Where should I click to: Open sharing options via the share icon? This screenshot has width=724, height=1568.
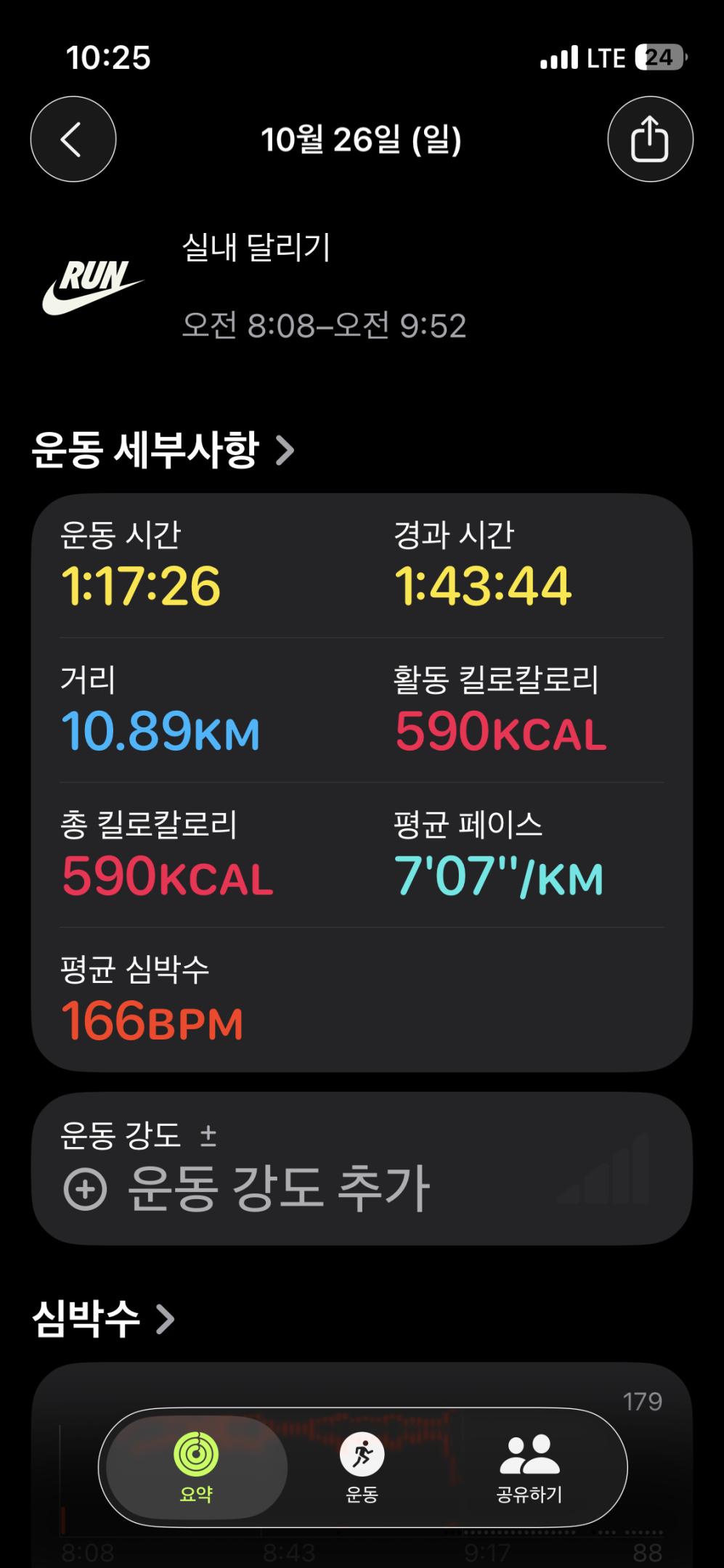(x=651, y=139)
